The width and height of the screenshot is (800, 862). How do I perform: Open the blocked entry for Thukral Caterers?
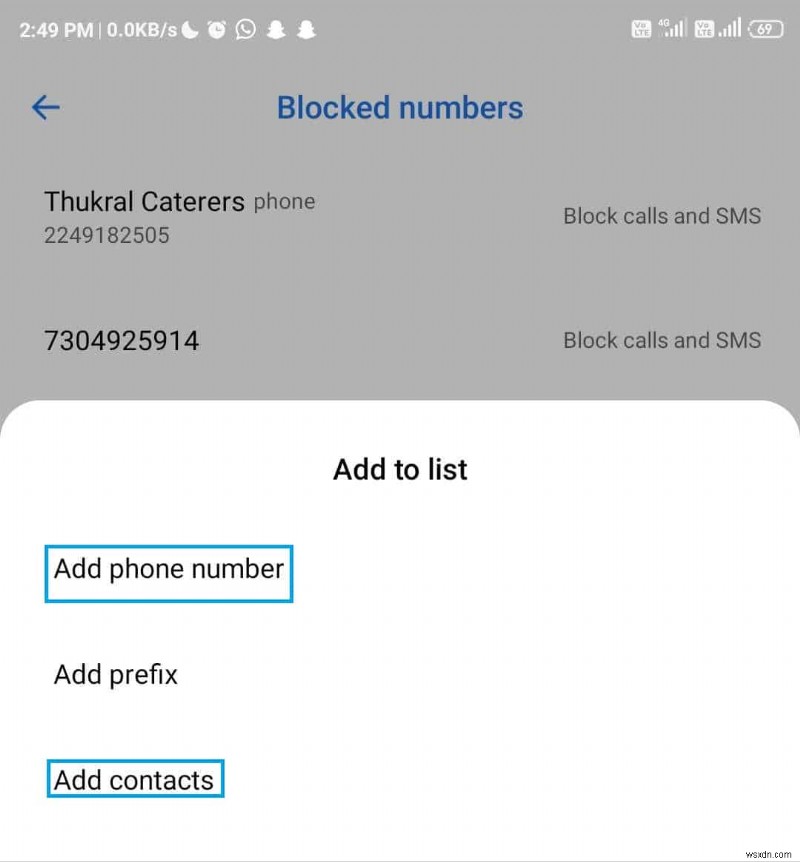[145, 215]
